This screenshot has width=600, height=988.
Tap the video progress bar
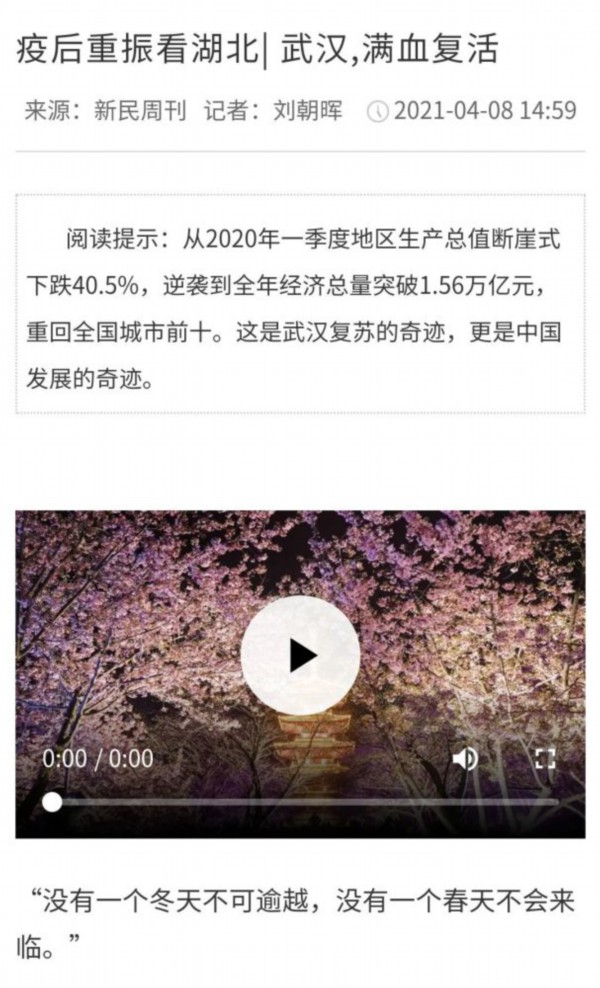(300, 802)
